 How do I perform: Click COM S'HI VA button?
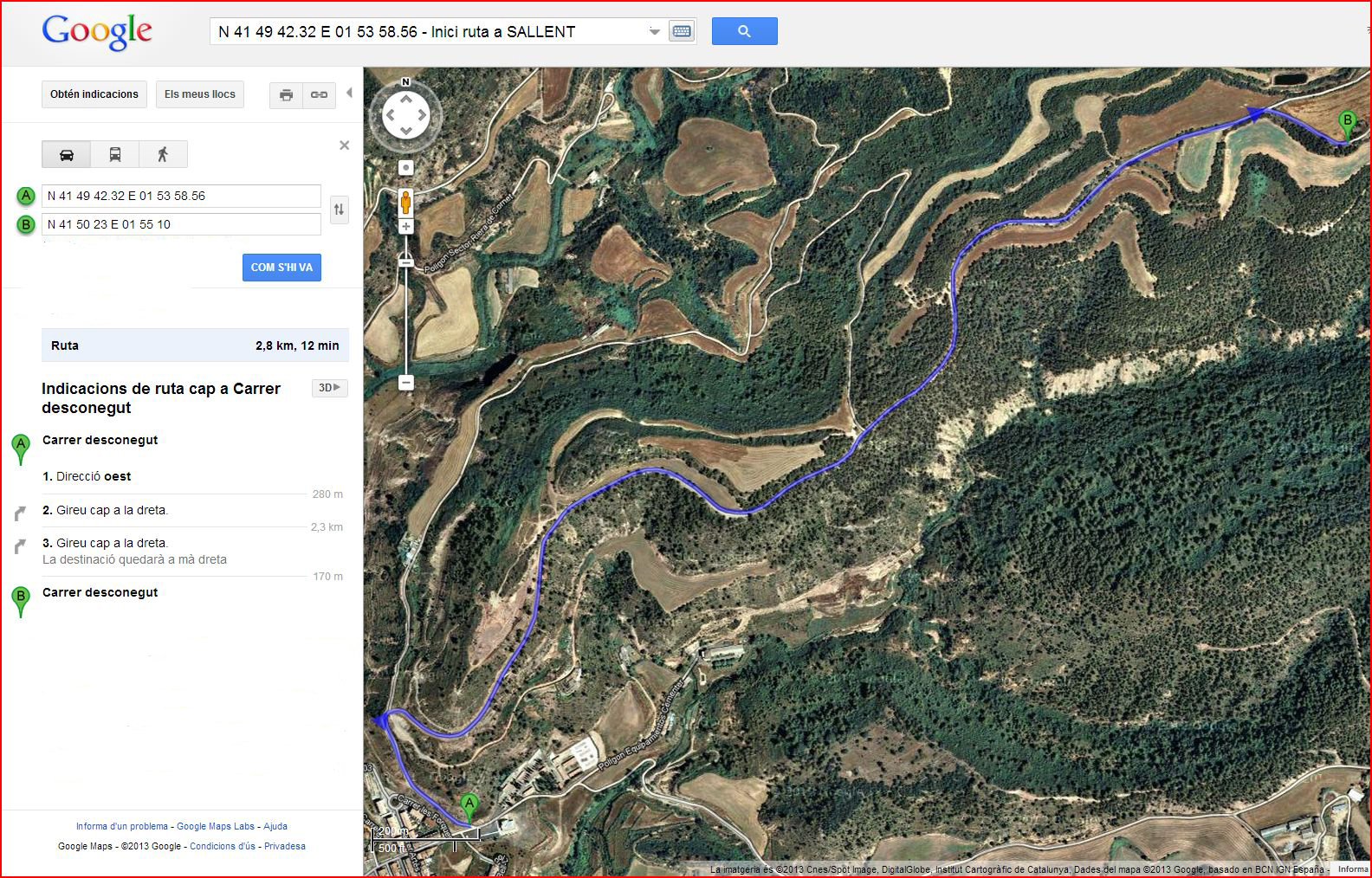point(282,268)
